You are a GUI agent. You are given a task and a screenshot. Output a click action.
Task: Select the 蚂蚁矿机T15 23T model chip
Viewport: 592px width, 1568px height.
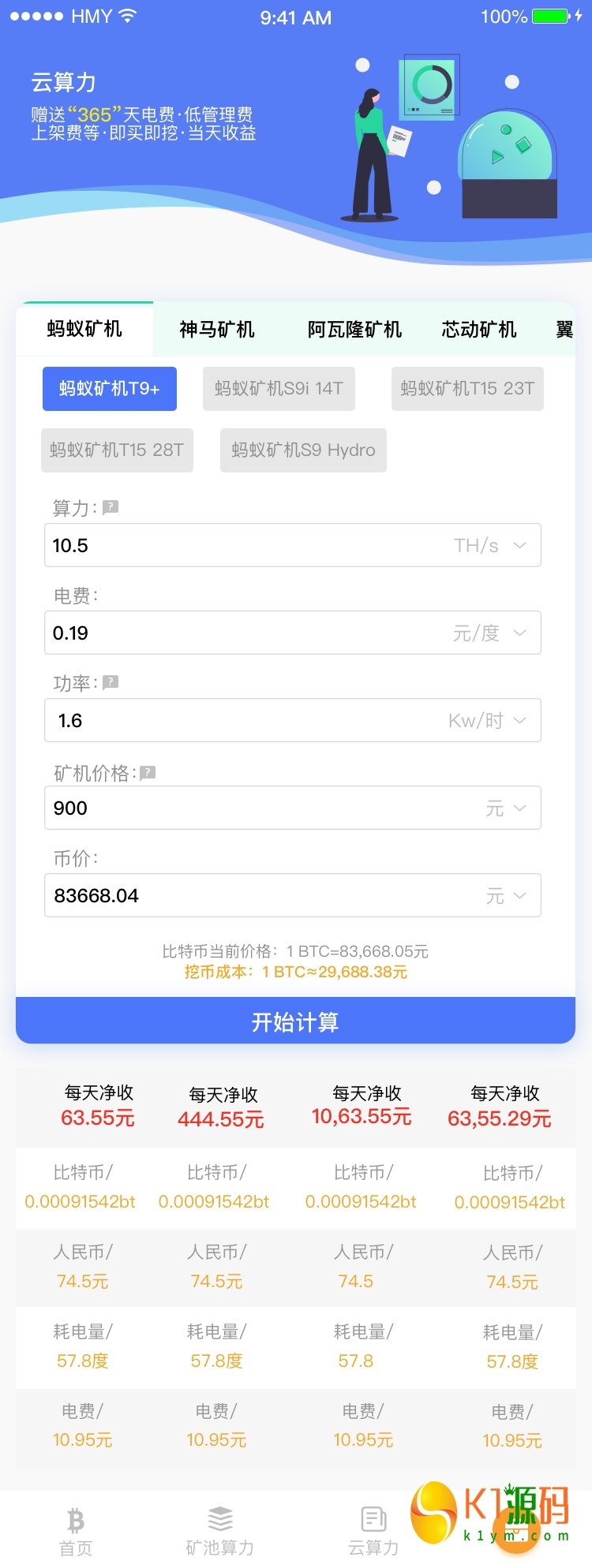click(466, 388)
